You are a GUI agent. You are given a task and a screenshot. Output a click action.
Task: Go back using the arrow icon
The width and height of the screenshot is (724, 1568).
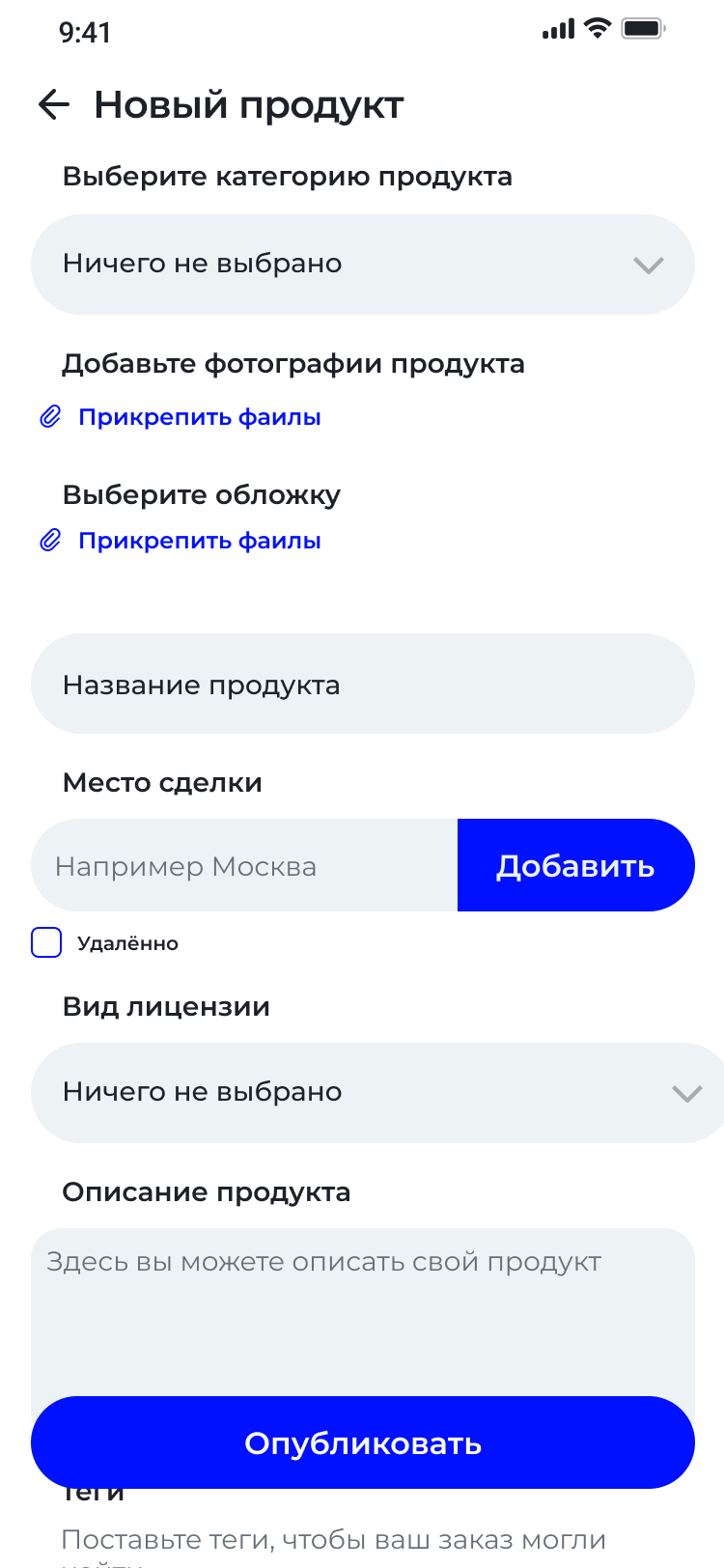click(54, 104)
